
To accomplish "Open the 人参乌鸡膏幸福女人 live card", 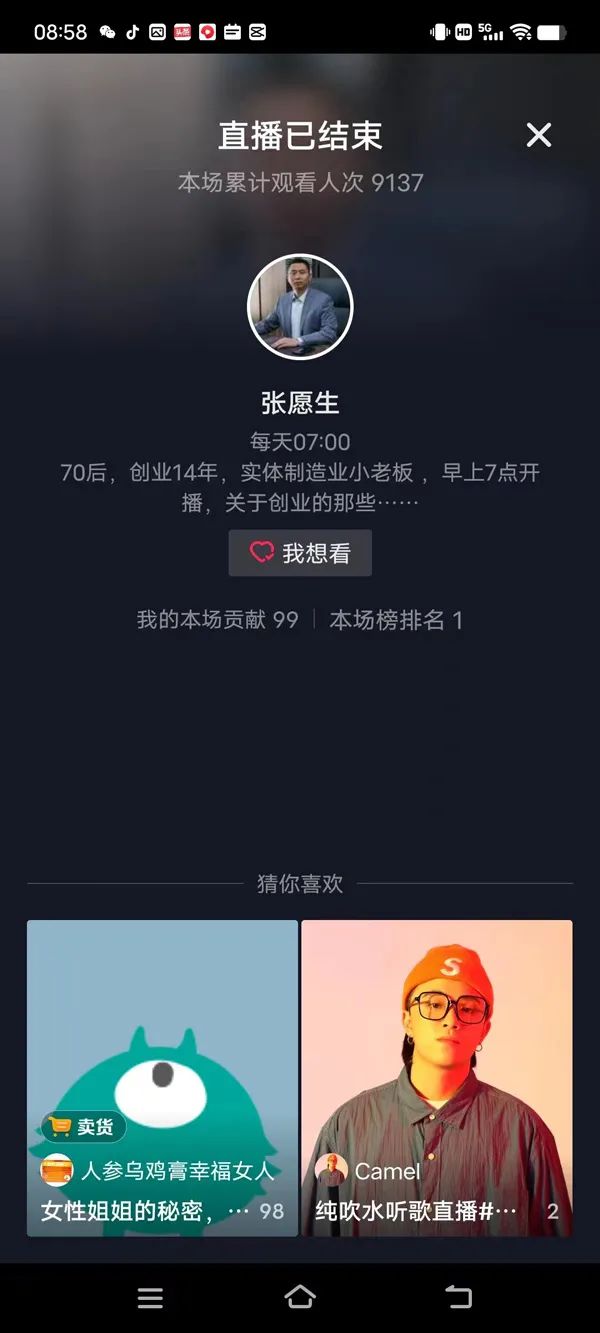I will tap(162, 1077).
